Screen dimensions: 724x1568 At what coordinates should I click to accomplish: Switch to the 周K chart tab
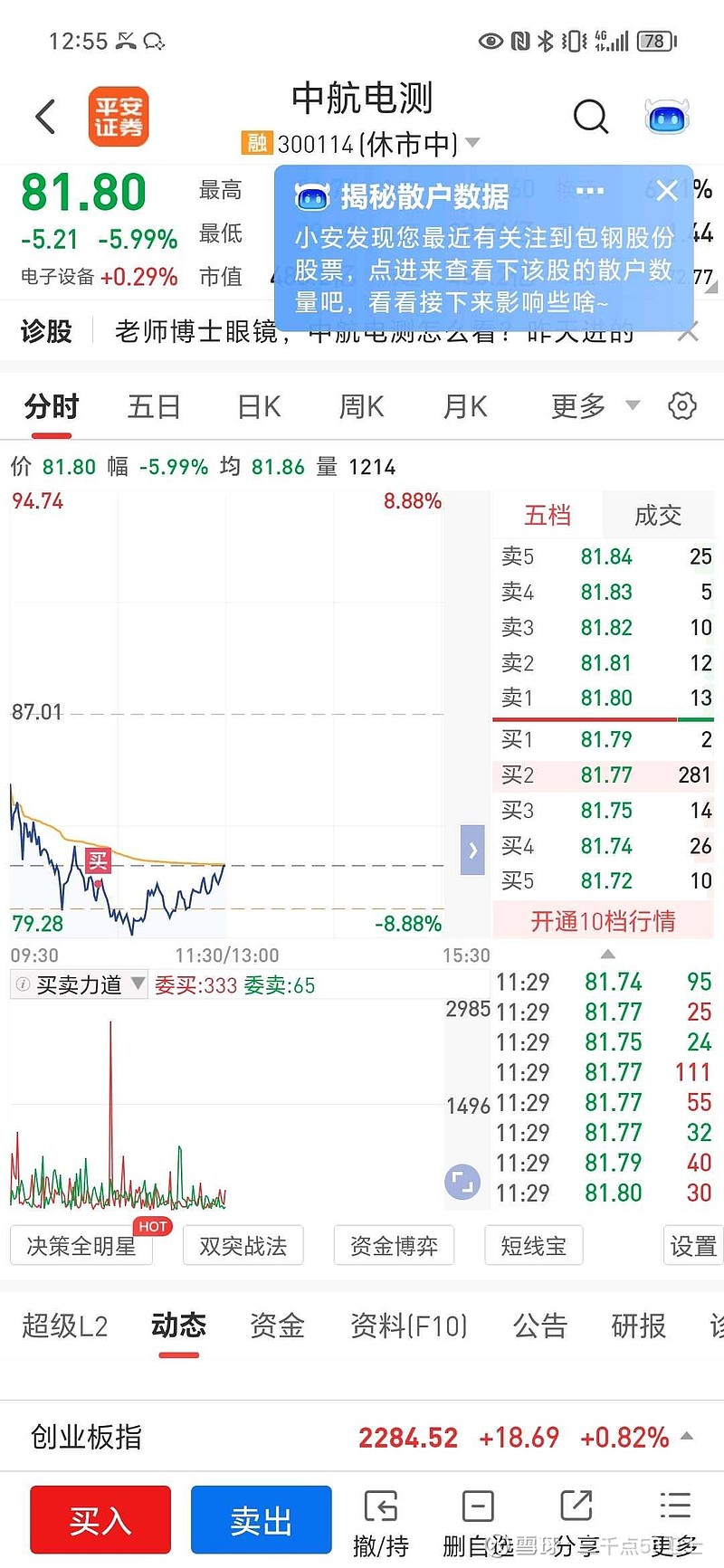coord(362,407)
